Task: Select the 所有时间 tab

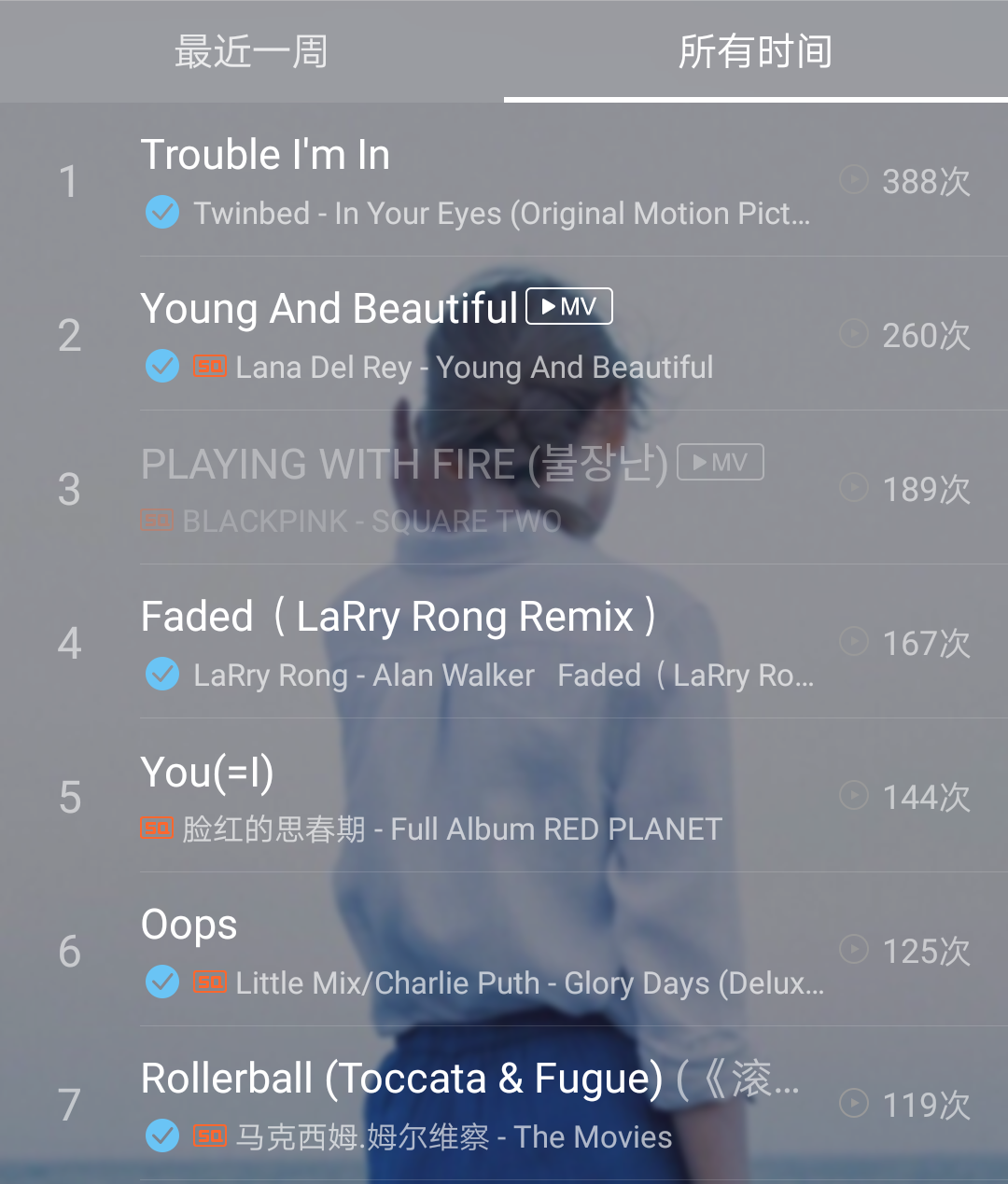Action: (755, 52)
